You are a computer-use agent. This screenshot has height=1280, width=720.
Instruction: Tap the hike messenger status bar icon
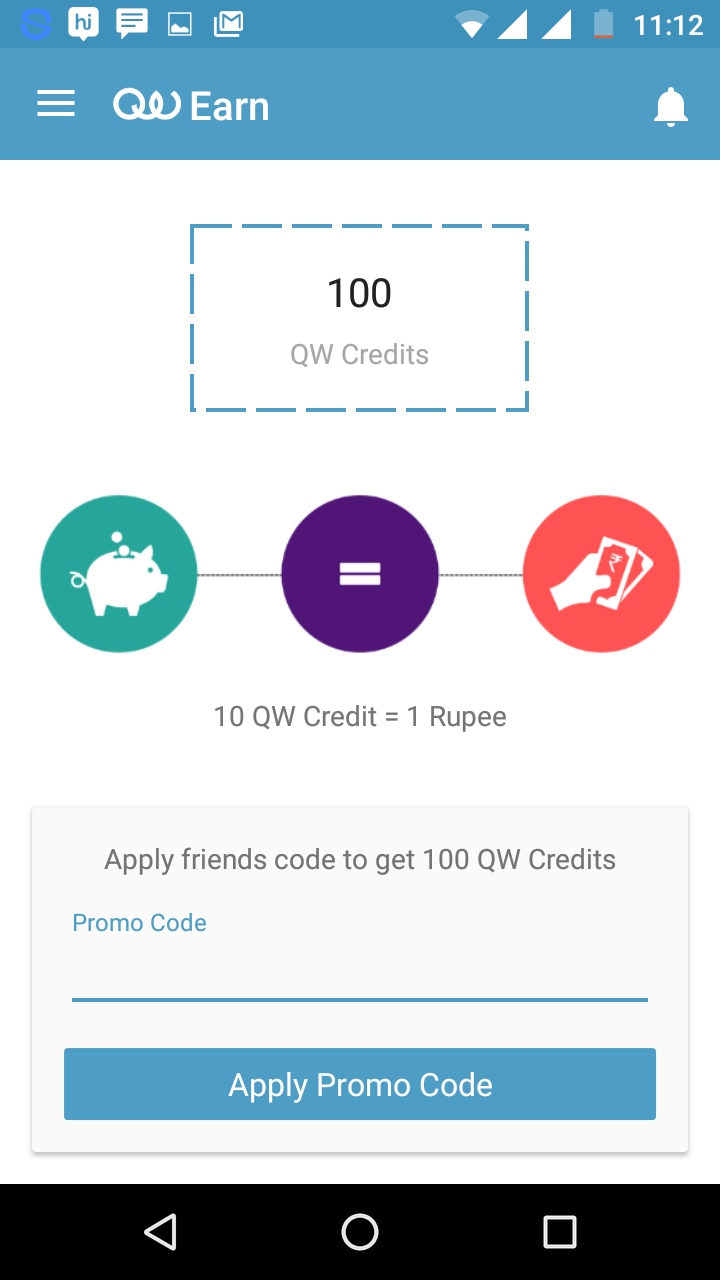tap(82, 22)
